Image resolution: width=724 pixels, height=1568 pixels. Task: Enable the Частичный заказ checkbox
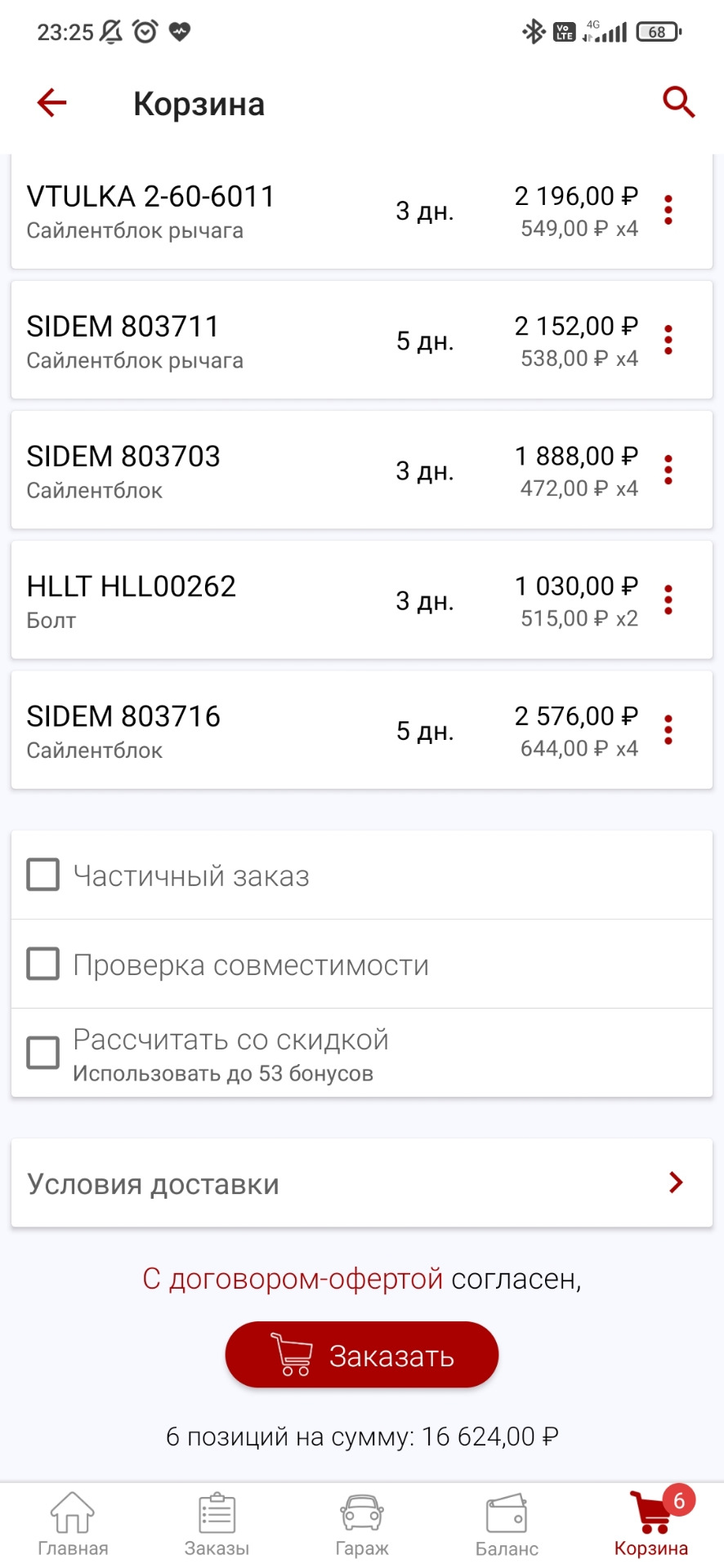pyautogui.click(x=42, y=874)
